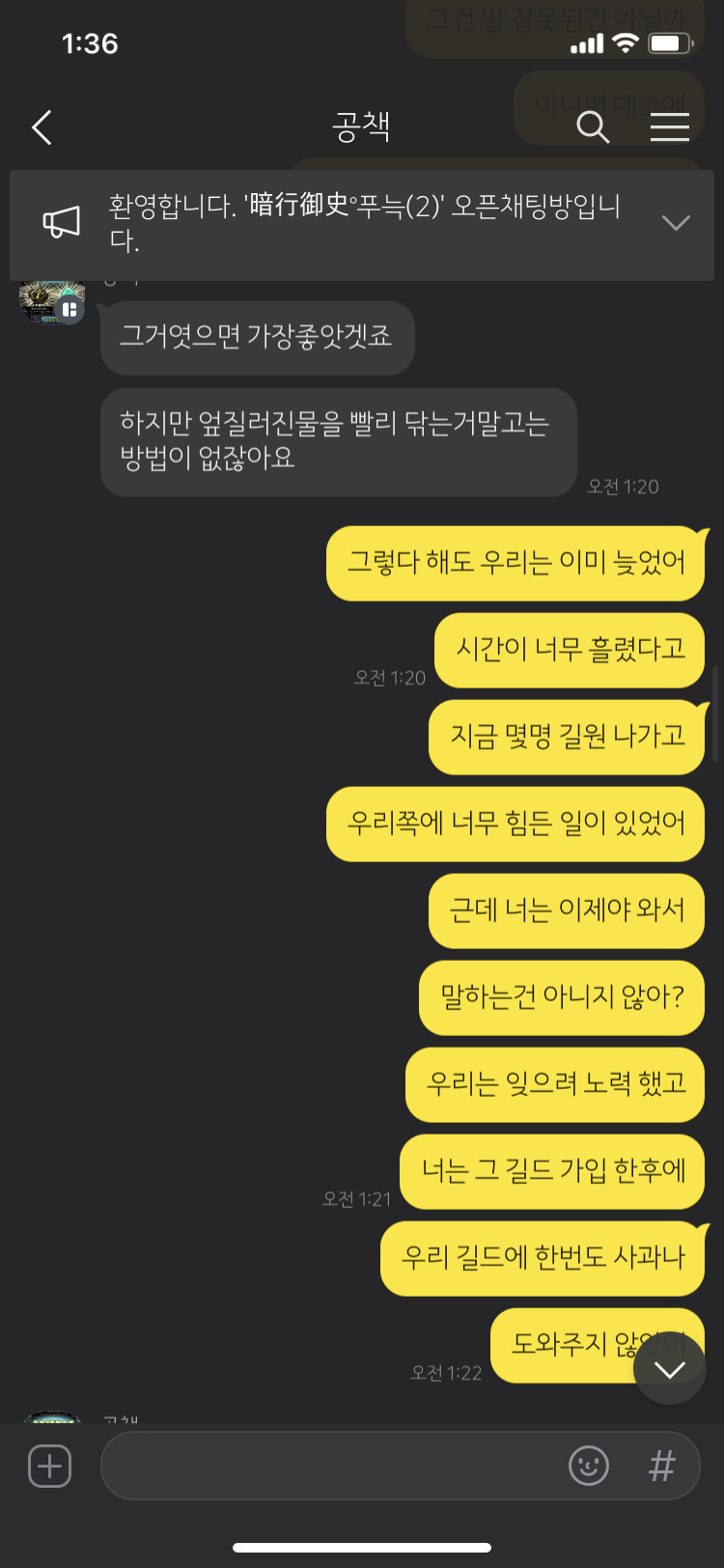This screenshot has width=724, height=1568.
Task: Open the emoticon picker
Action: coord(588,1466)
